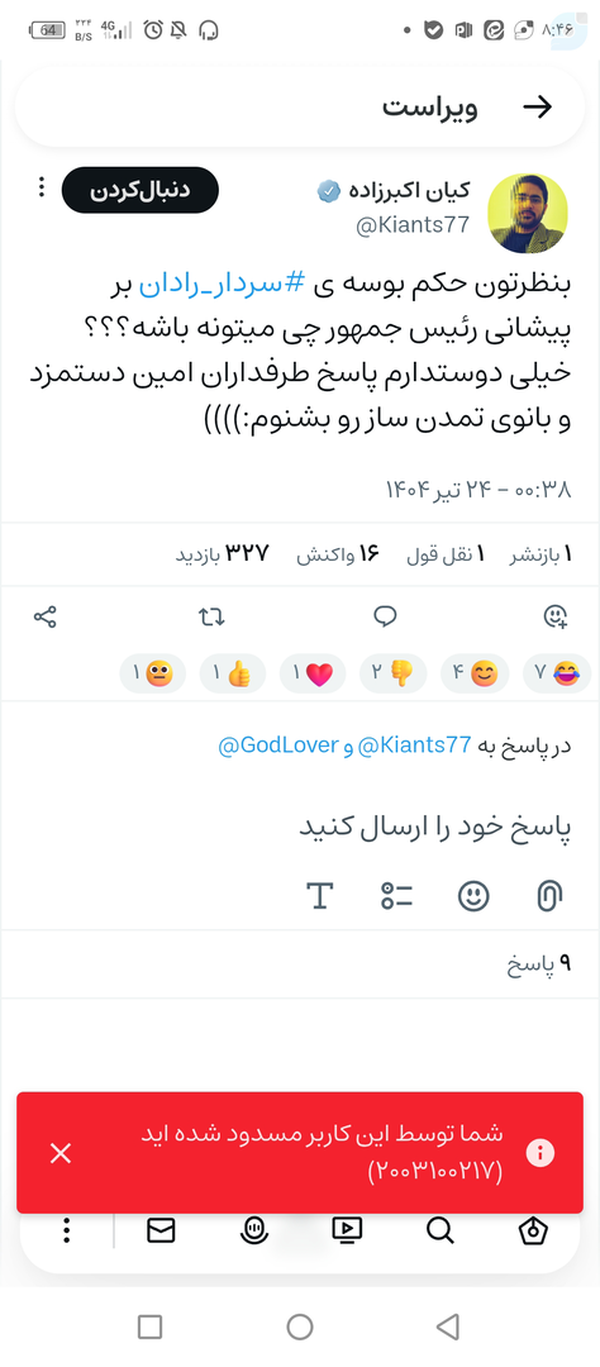
Task: Open text formatting options
Action: click(320, 895)
